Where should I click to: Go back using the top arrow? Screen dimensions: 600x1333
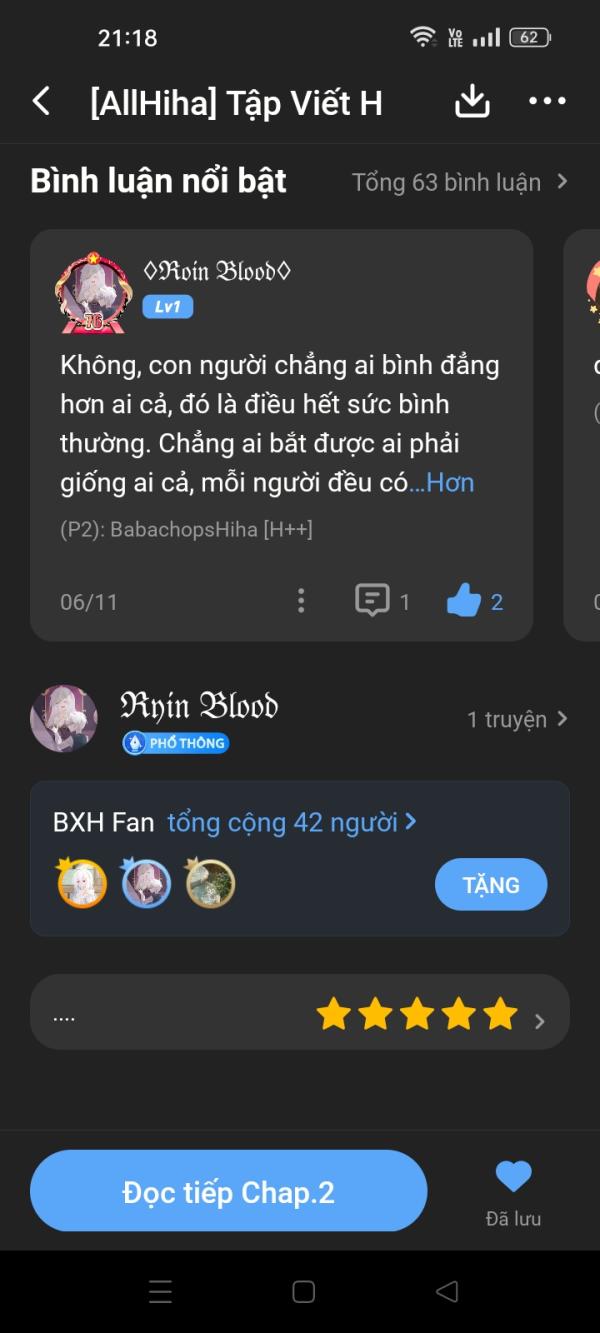click(41, 101)
